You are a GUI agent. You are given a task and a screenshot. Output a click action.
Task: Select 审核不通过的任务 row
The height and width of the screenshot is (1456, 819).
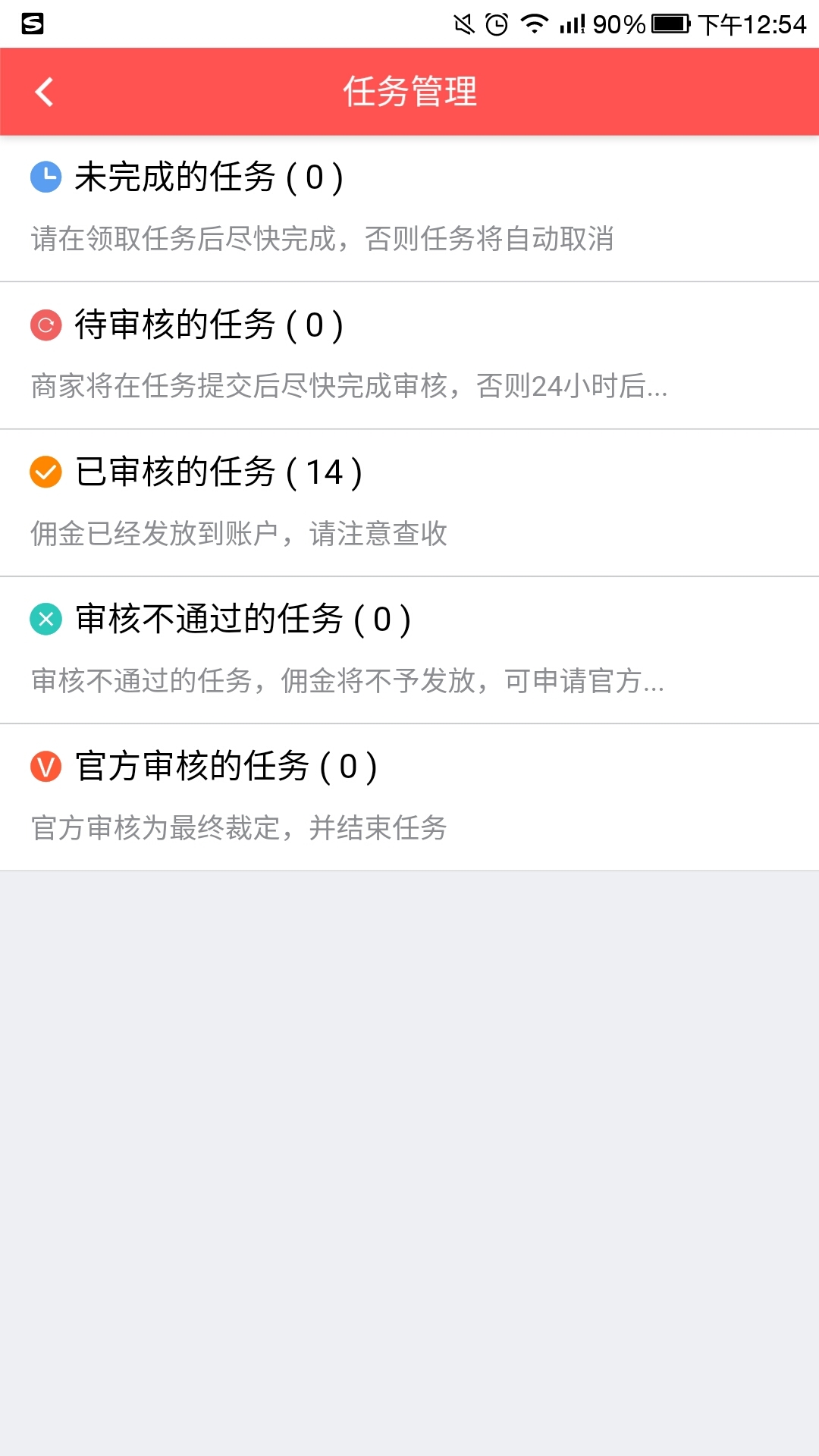tap(409, 649)
